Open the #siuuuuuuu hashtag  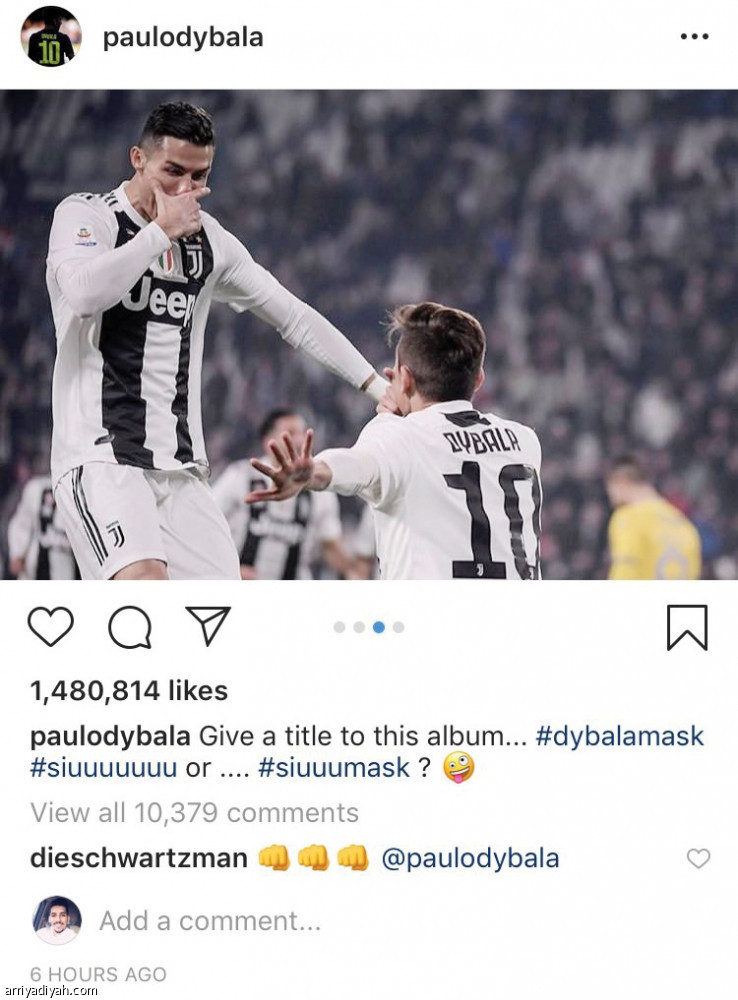pyautogui.click(x=96, y=768)
